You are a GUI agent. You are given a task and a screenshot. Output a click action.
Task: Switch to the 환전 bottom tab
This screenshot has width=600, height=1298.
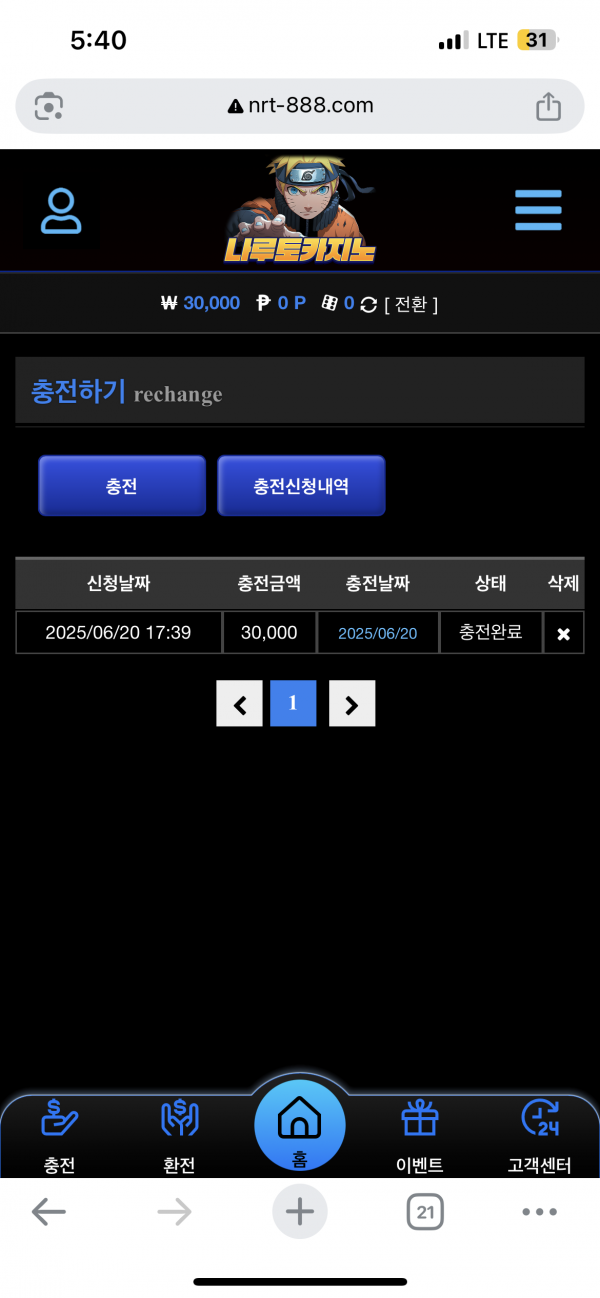[x=179, y=1135]
